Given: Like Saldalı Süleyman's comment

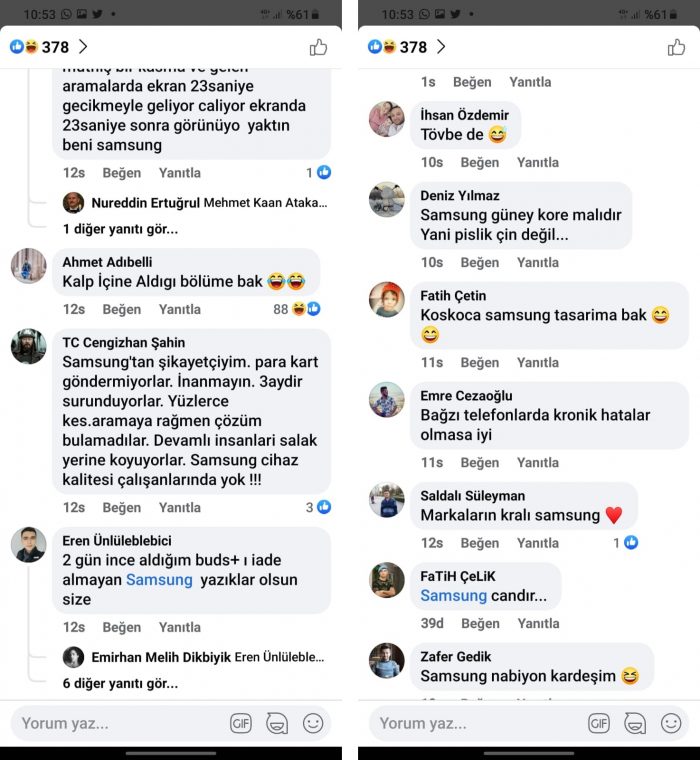Looking at the screenshot, I should coord(479,543).
